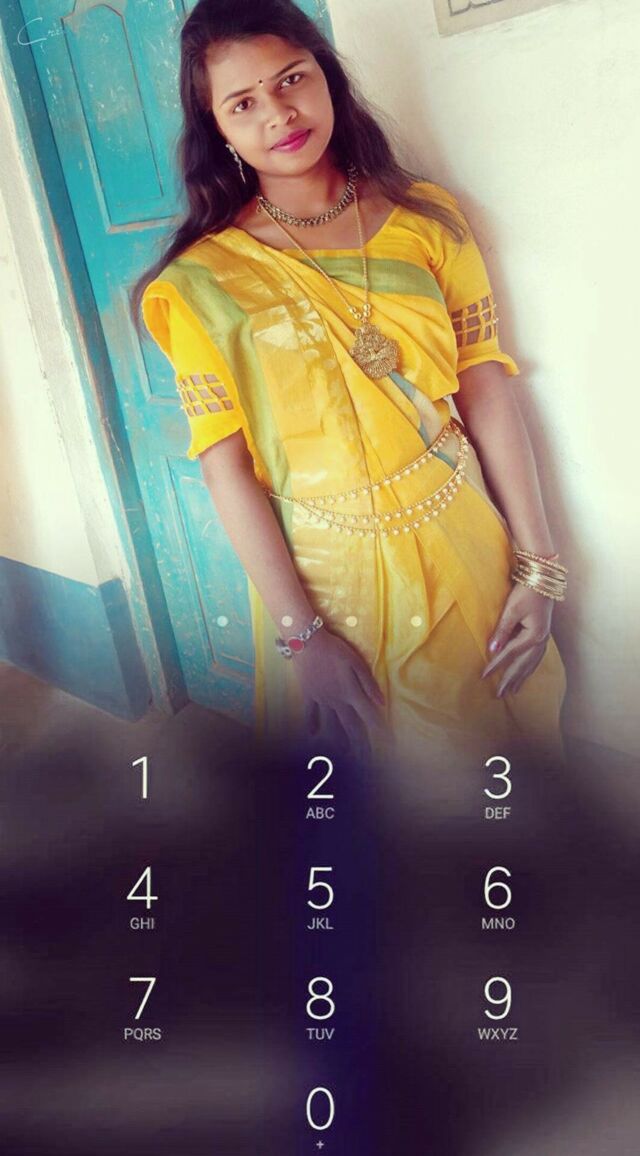
Task: Tap the 5 JKL key
Action: [320, 898]
